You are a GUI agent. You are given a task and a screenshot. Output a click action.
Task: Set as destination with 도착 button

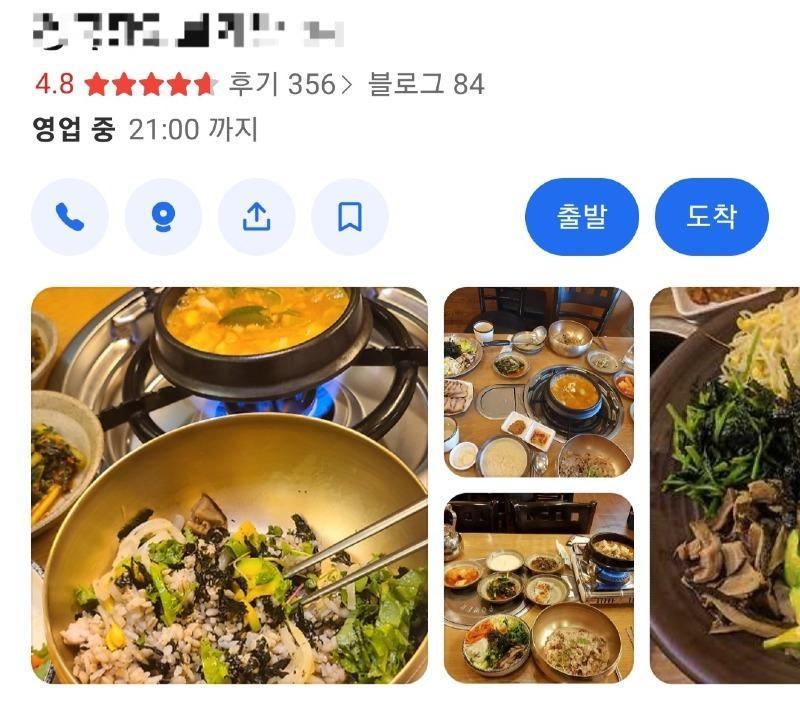click(x=711, y=217)
